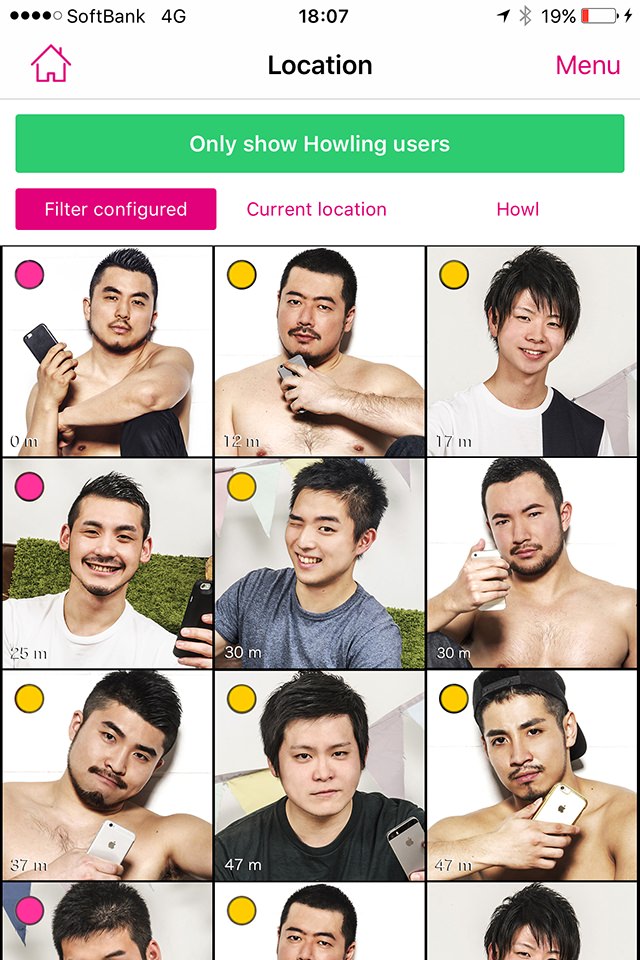This screenshot has width=640, height=960.
Task: Open the profile at 12 m
Action: tap(319, 351)
